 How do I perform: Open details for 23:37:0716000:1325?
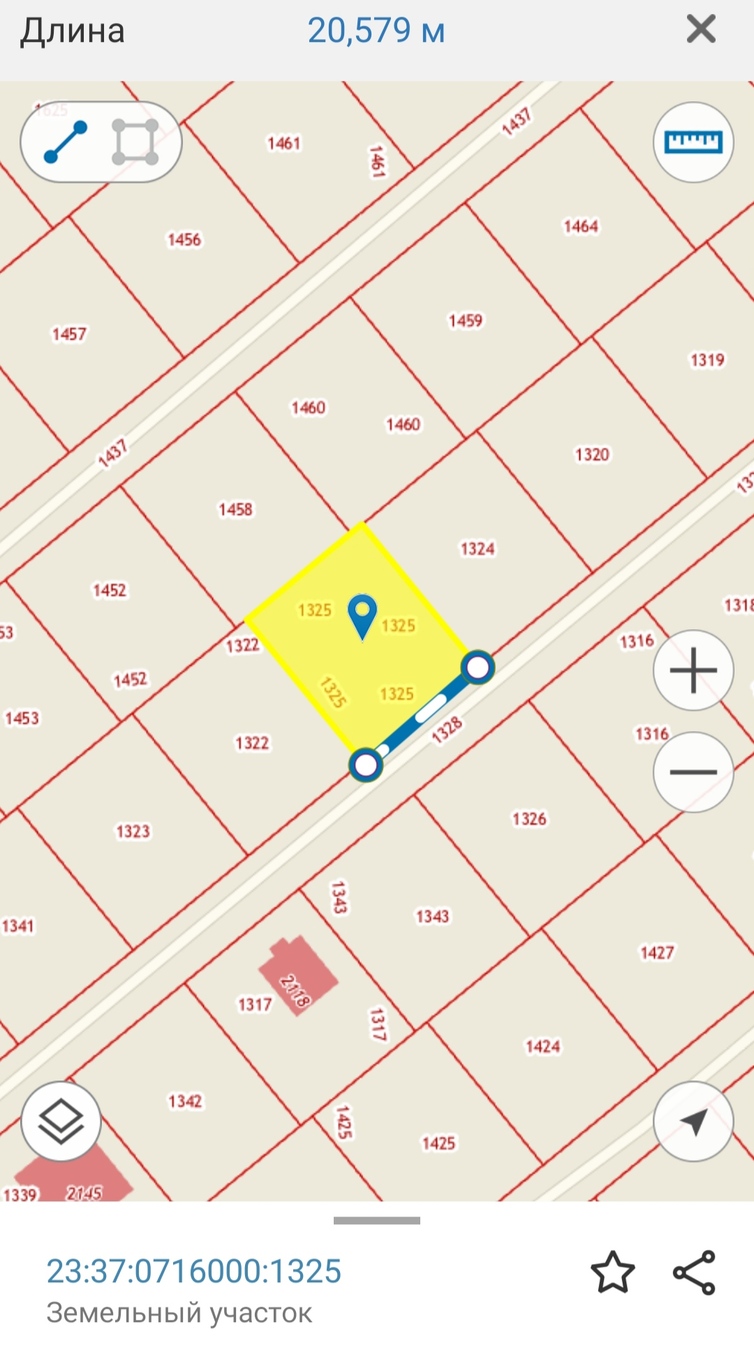(194, 1271)
